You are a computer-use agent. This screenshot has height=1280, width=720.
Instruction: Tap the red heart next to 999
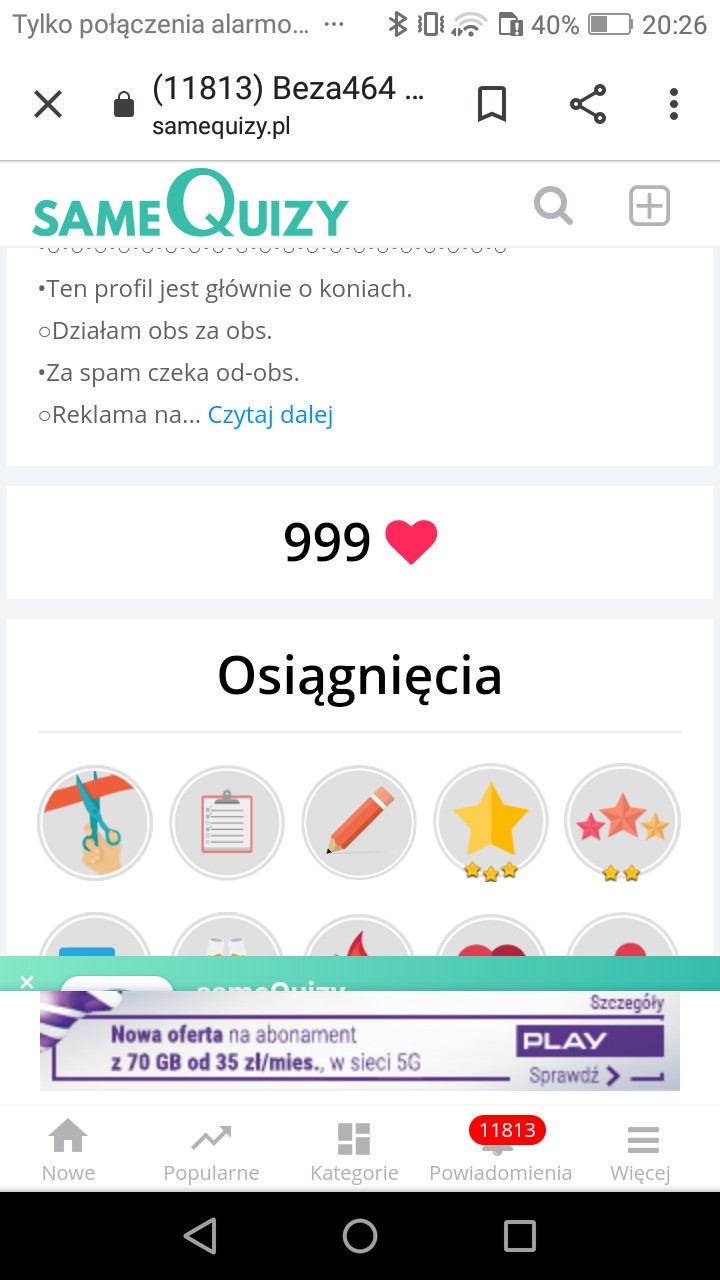coord(411,542)
